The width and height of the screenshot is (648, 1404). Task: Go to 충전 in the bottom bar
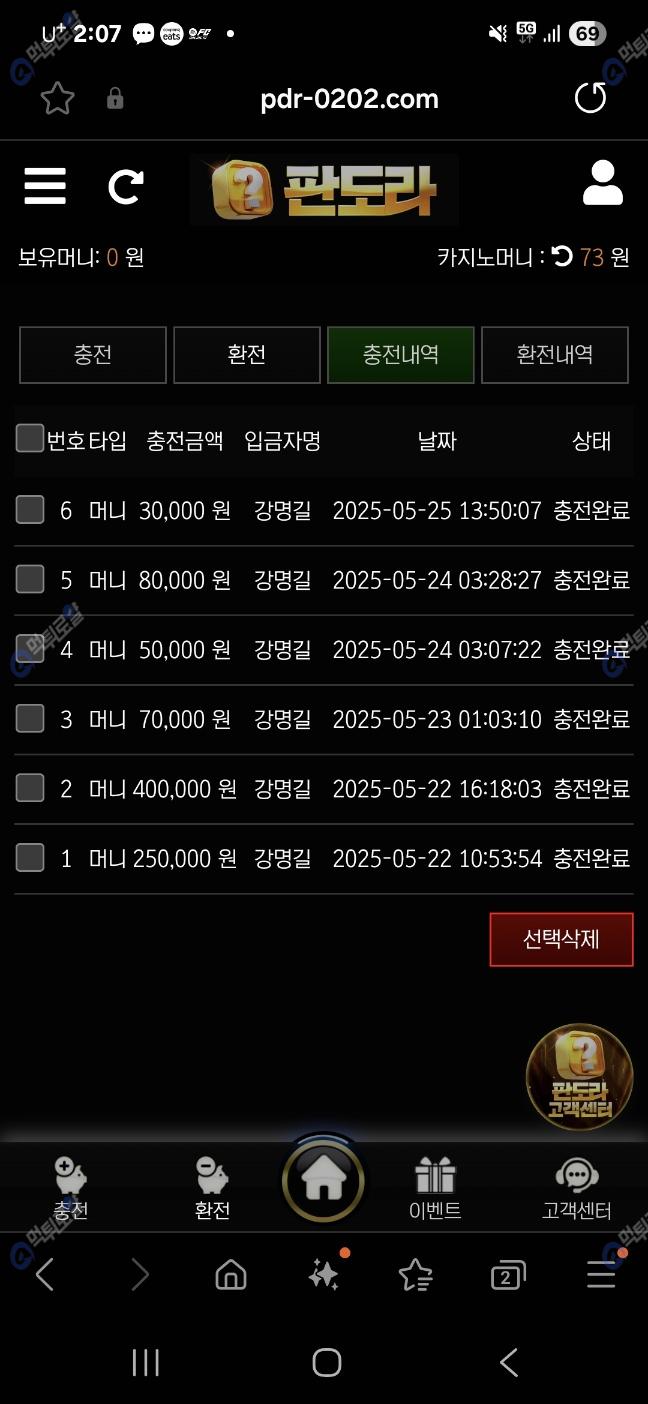[71, 1188]
